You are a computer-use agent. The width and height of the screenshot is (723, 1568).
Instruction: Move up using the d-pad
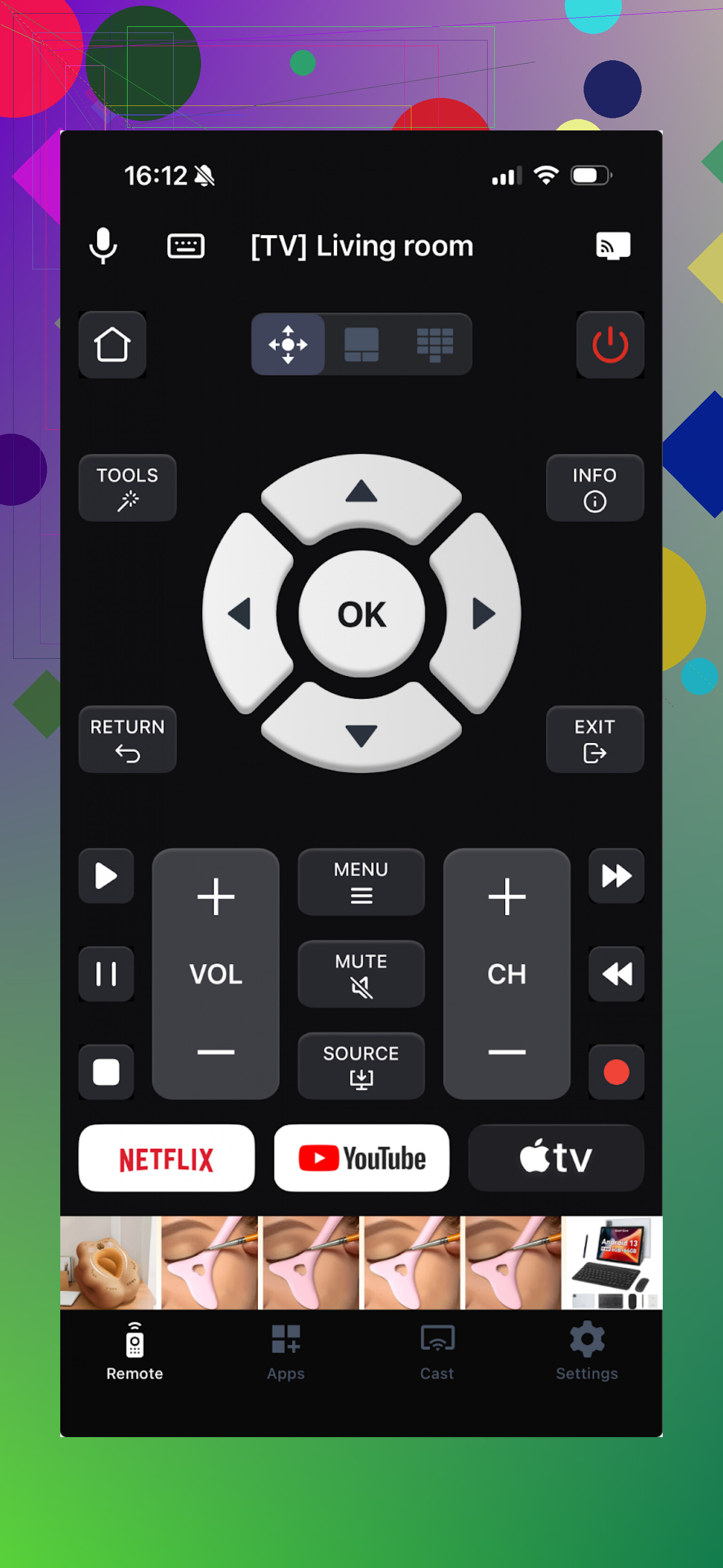point(361,493)
